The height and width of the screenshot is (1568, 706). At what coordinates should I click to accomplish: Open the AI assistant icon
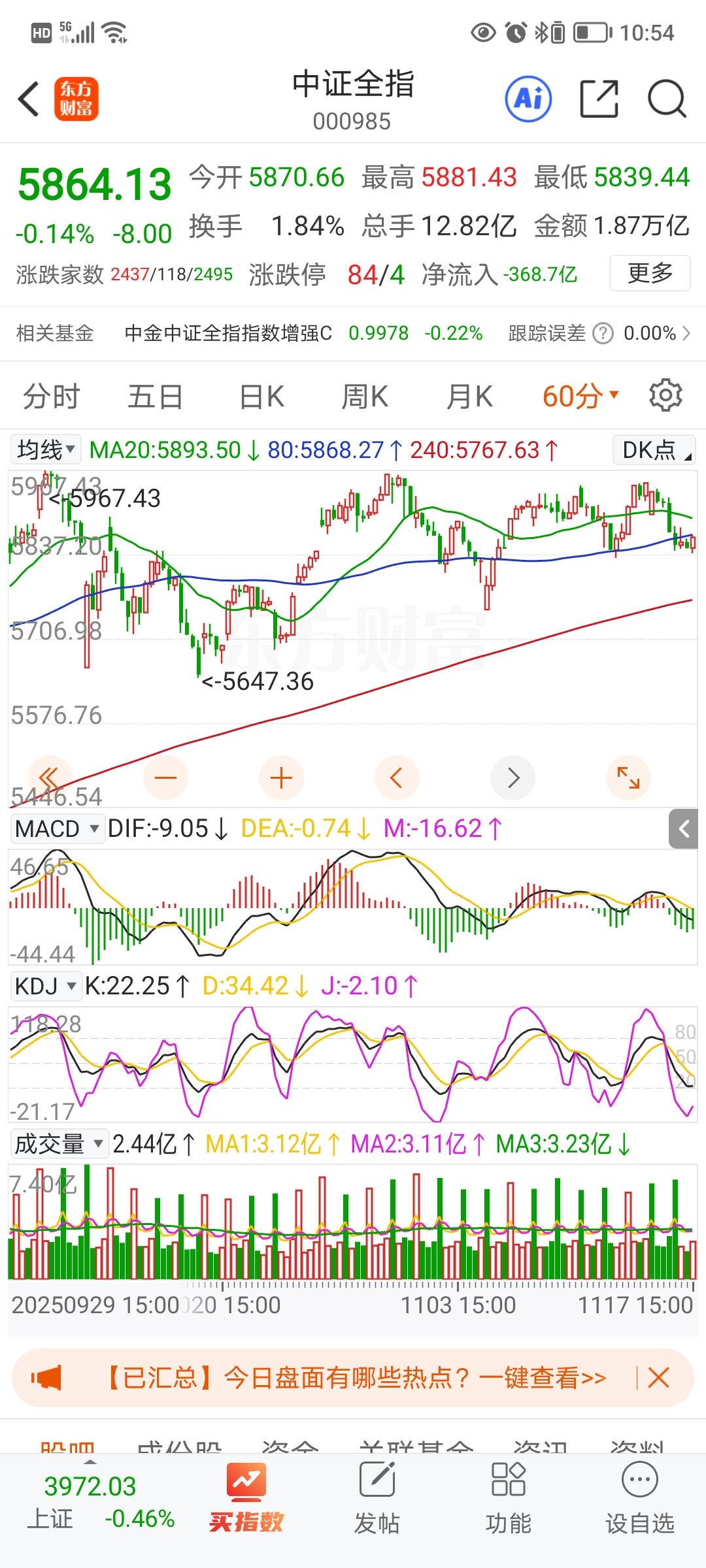528,99
